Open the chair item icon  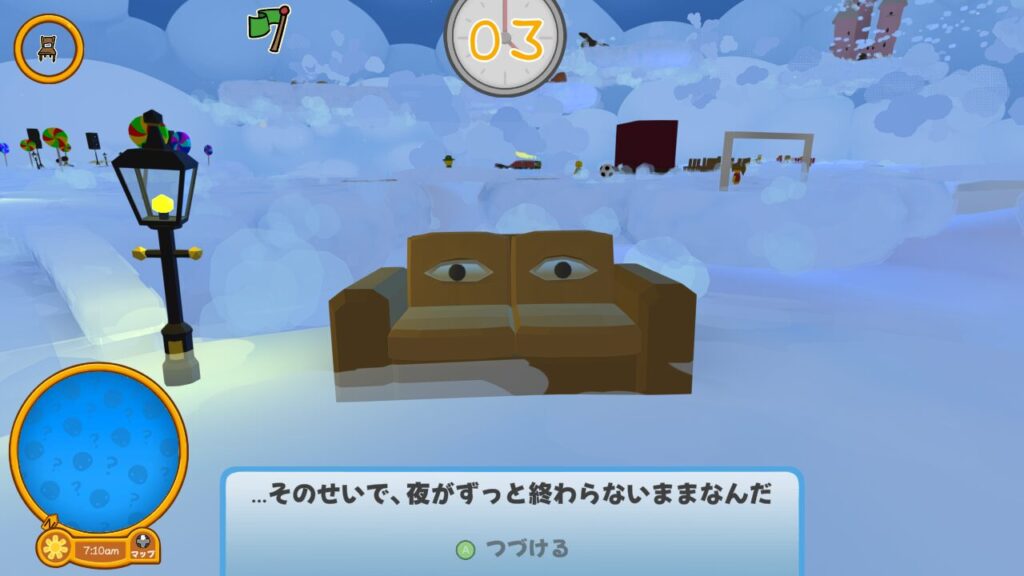click(x=48, y=48)
